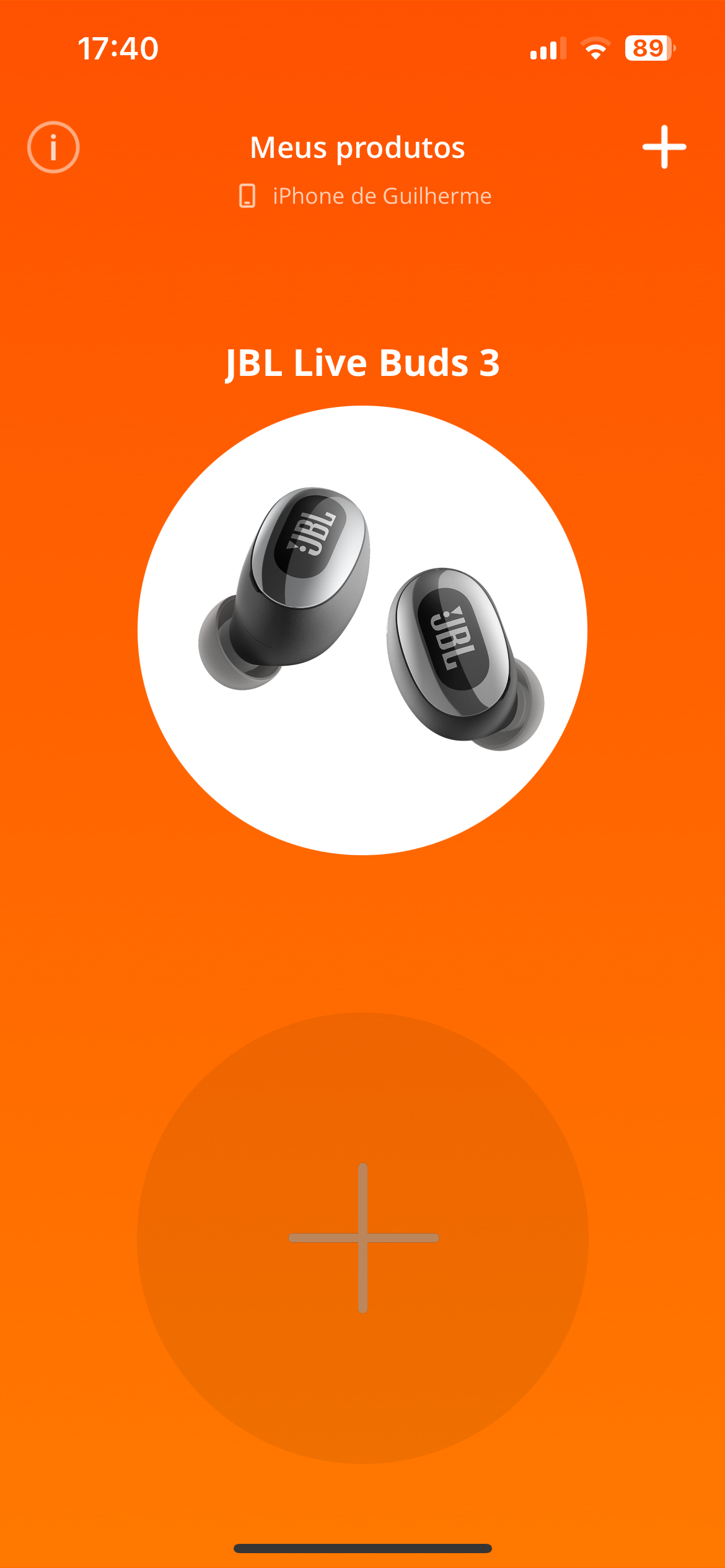The height and width of the screenshot is (1568, 725).
Task: Open the JBL Live Buds 3 product
Action: [x=362, y=630]
